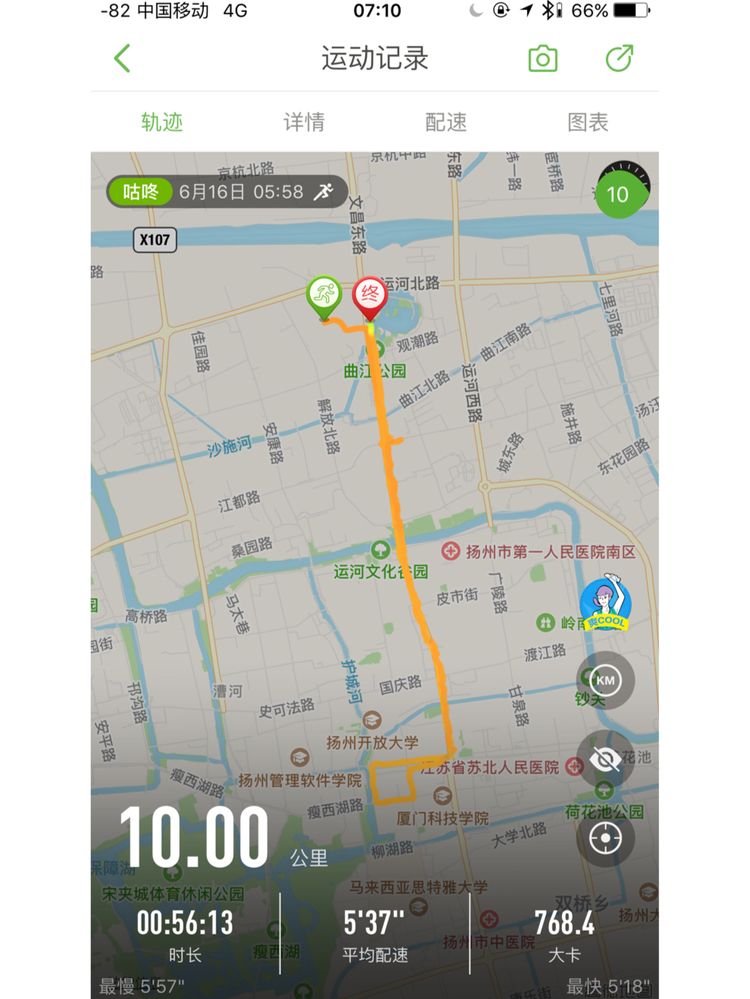The width and height of the screenshot is (750, 999).
Task: Recenter the map on the route
Action: (605, 838)
